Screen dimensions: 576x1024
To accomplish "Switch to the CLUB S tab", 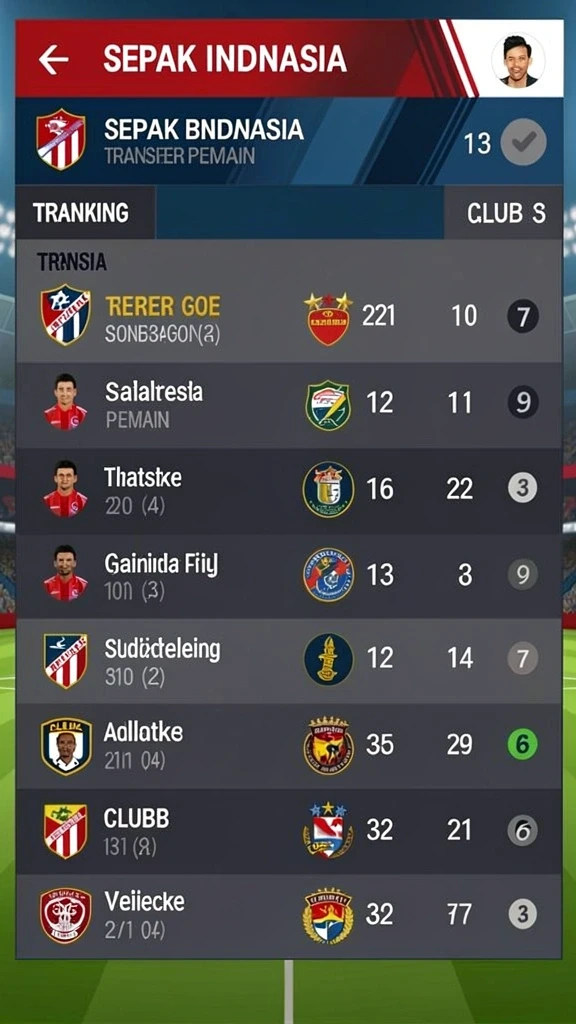I will point(504,212).
